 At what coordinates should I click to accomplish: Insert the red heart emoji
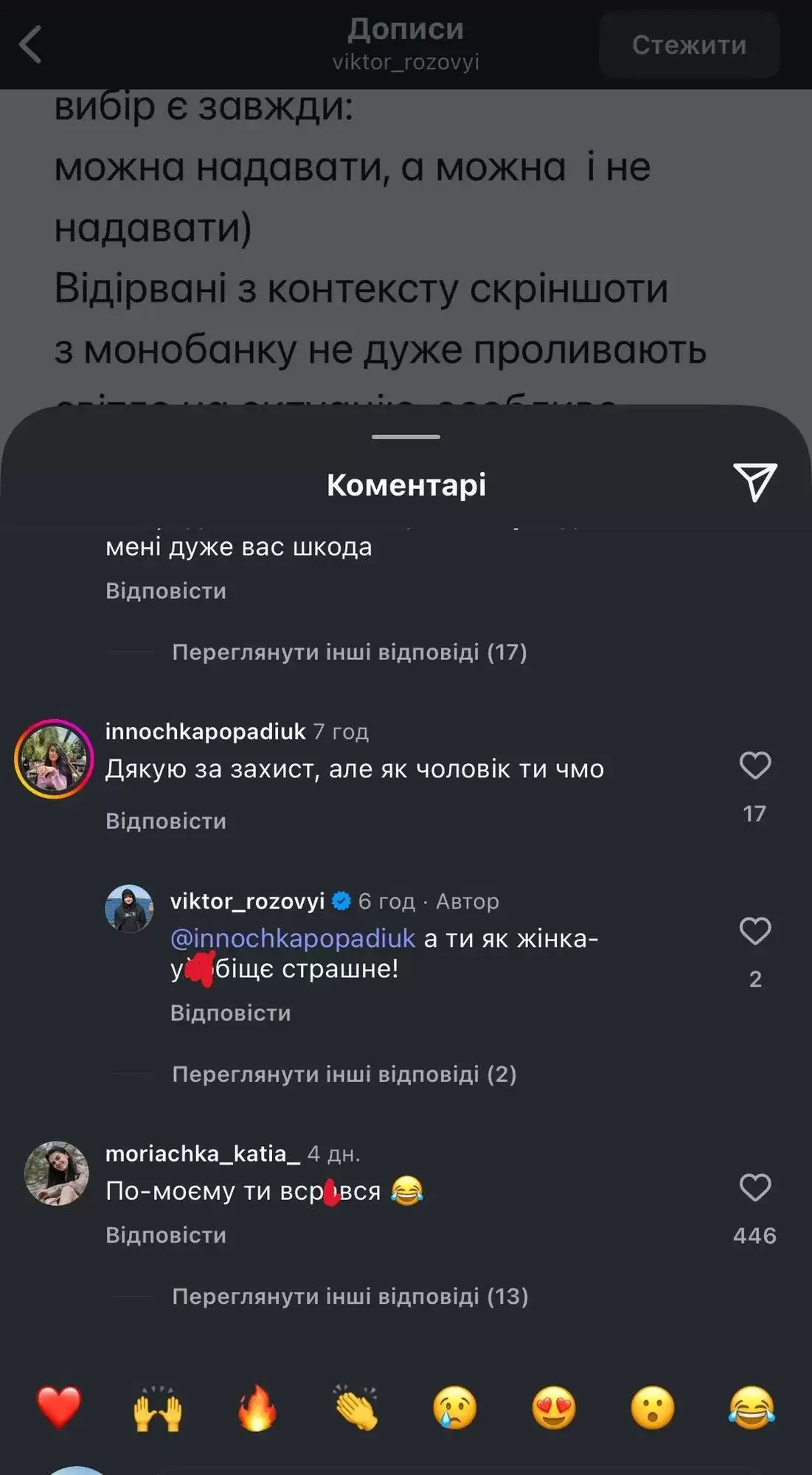pos(59,1407)
